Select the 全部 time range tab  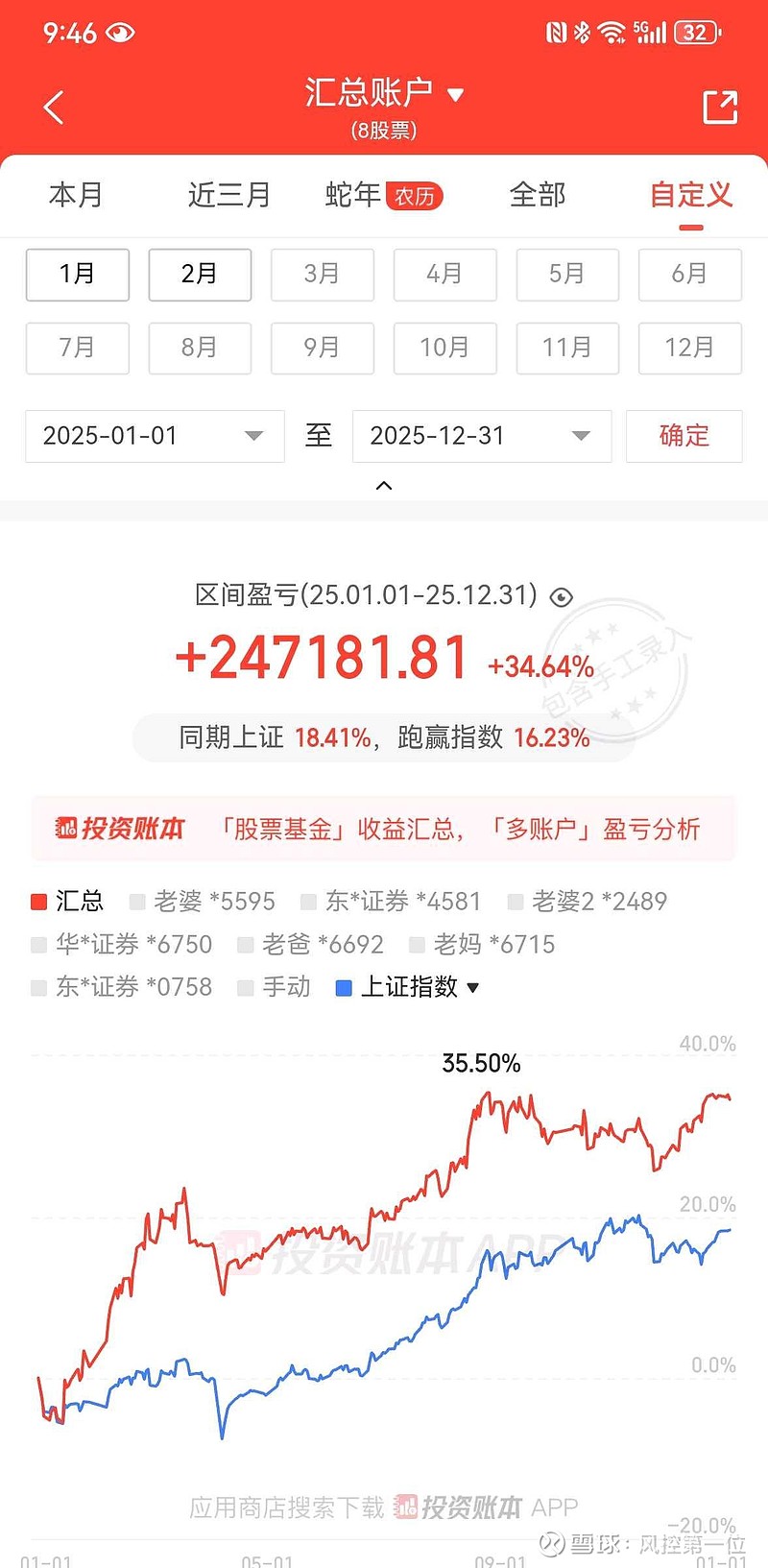[x=537, y=195]
